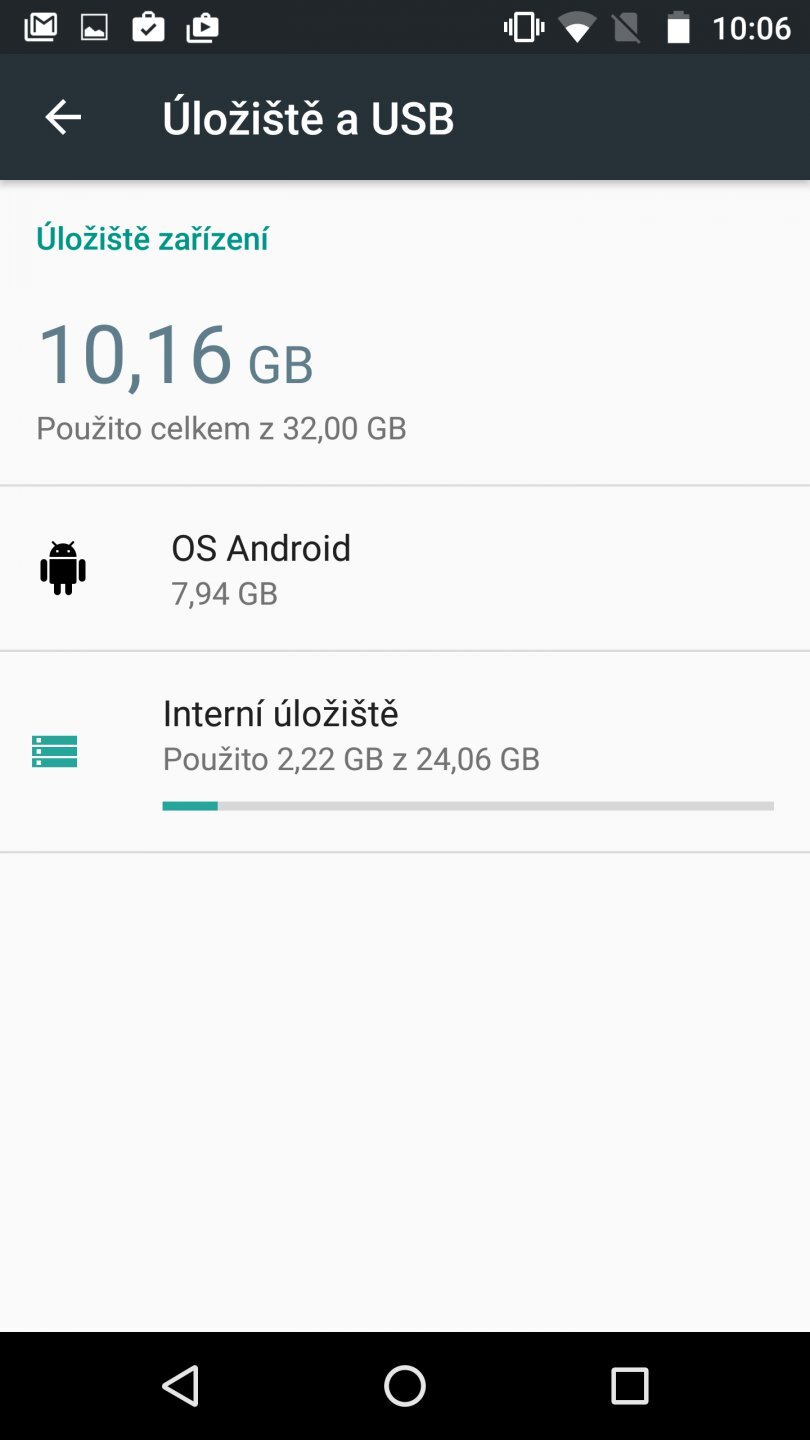Click the Play Store notification icon

(201, 26)
